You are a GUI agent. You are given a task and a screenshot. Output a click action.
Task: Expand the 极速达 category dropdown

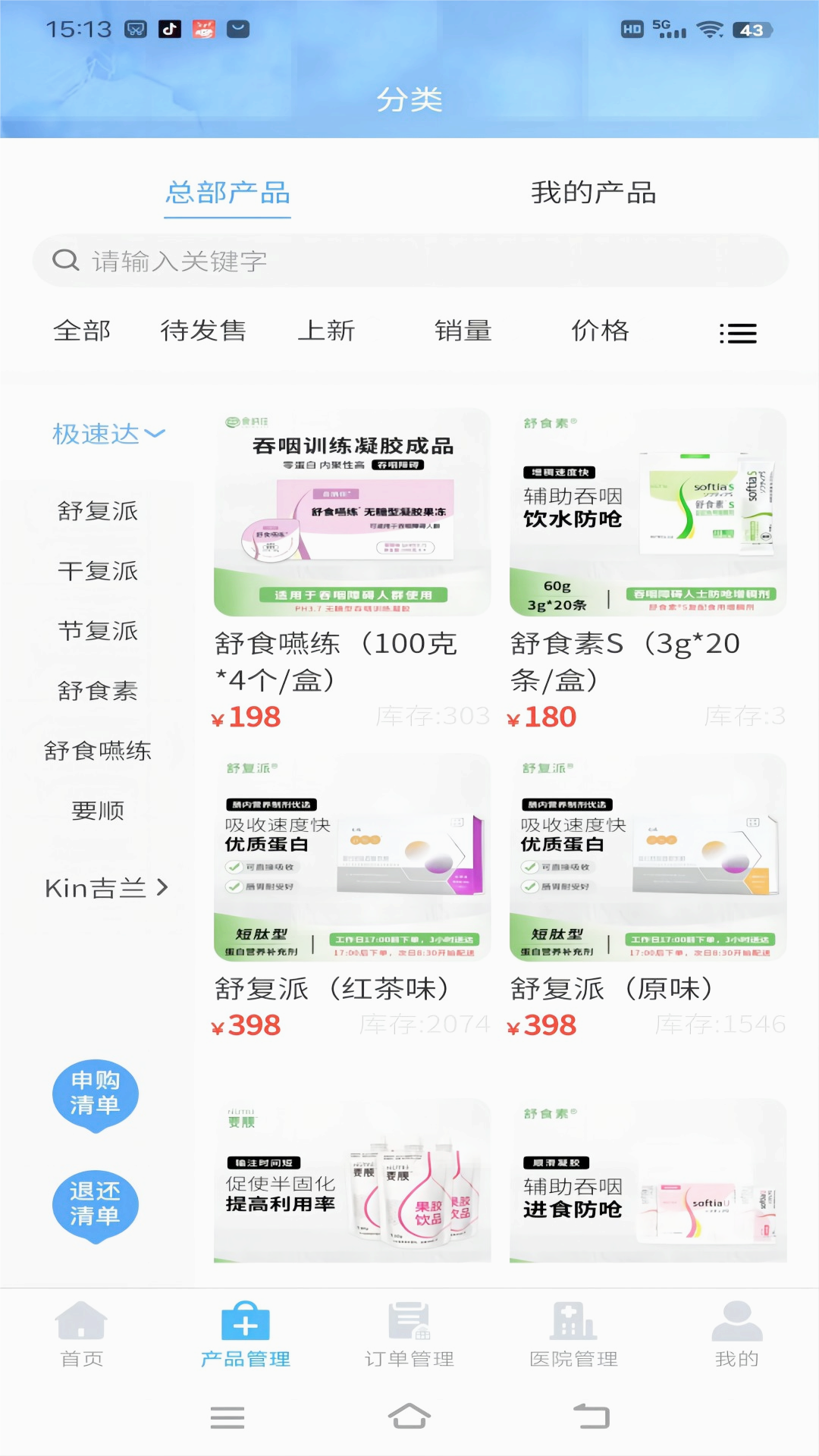[x=106, y=434]
